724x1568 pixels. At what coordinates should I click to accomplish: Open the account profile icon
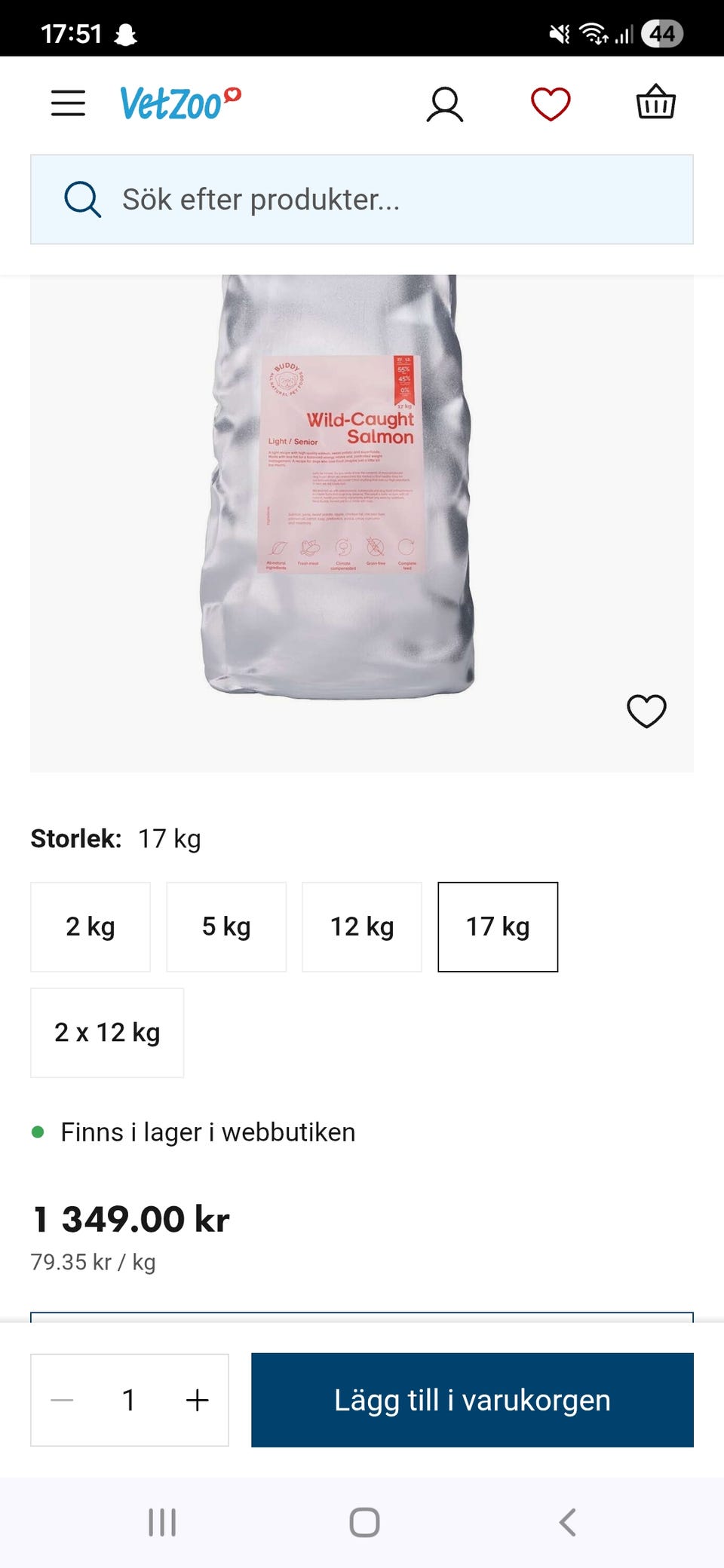click(445, 103)
